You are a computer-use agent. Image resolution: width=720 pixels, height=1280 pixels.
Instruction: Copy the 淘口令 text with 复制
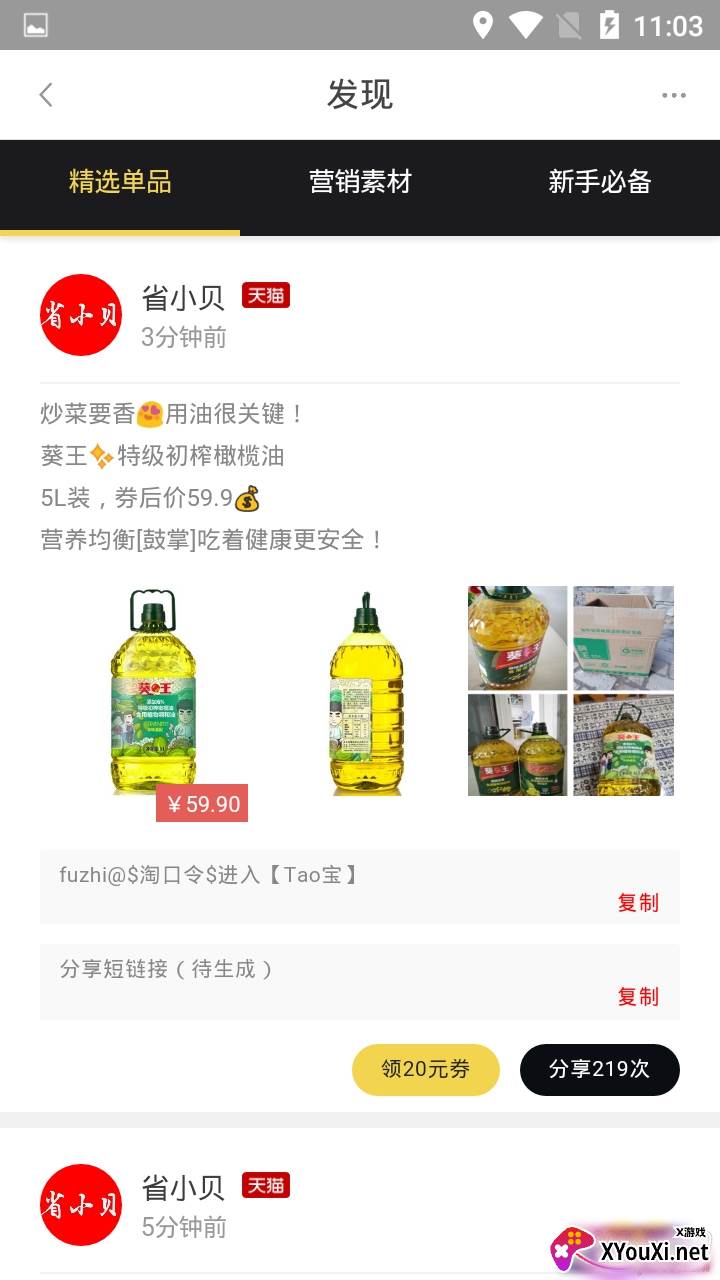pos(638,903)
